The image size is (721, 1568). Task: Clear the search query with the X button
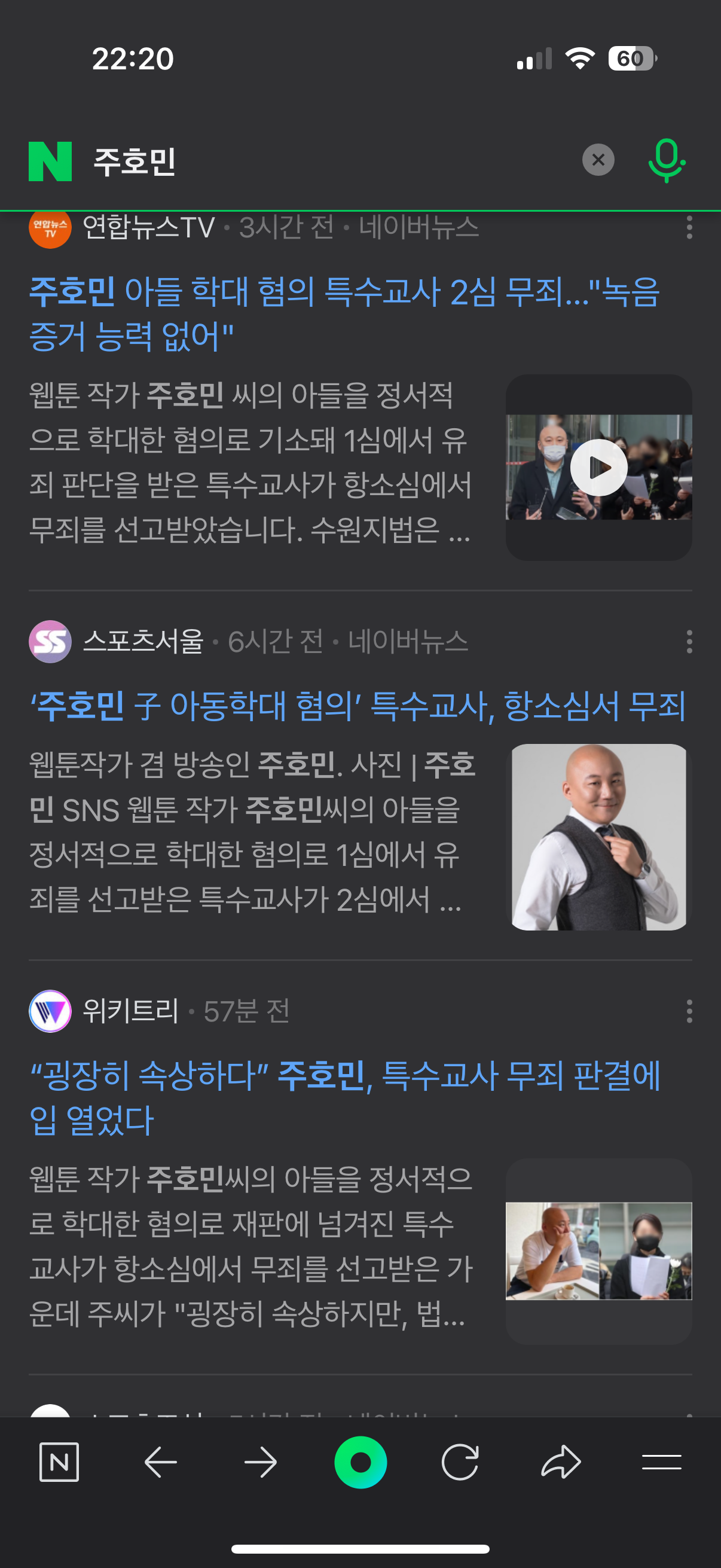597,160
